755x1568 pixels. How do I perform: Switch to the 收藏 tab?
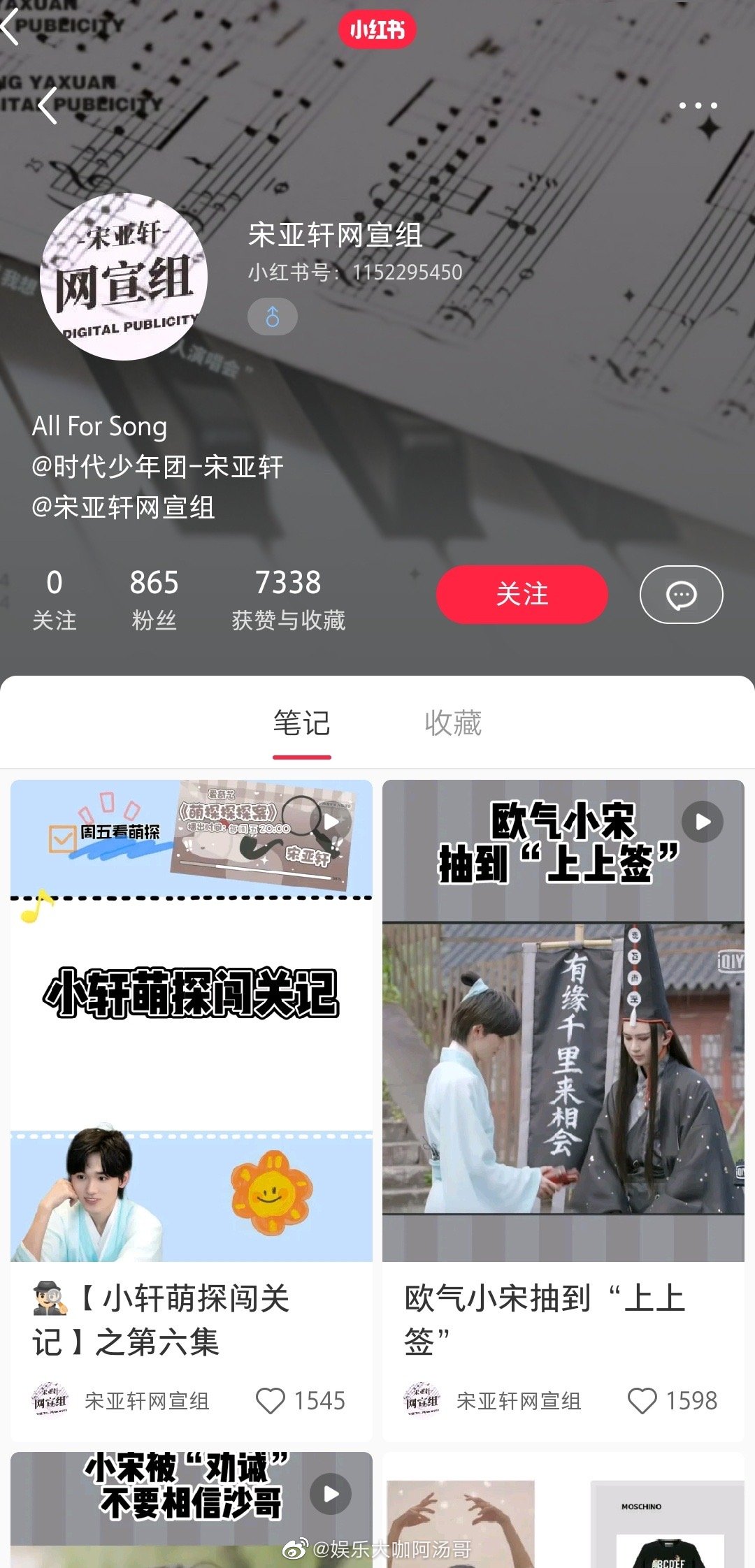pyautogui.click(x=453, y=723)
